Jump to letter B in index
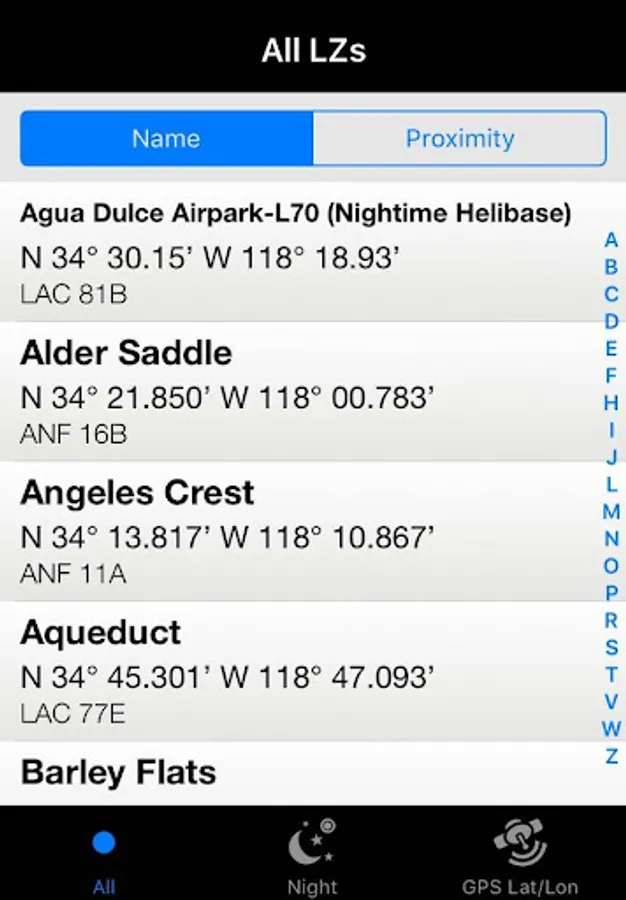The image size is (626, 900). (x=612, y=267)
